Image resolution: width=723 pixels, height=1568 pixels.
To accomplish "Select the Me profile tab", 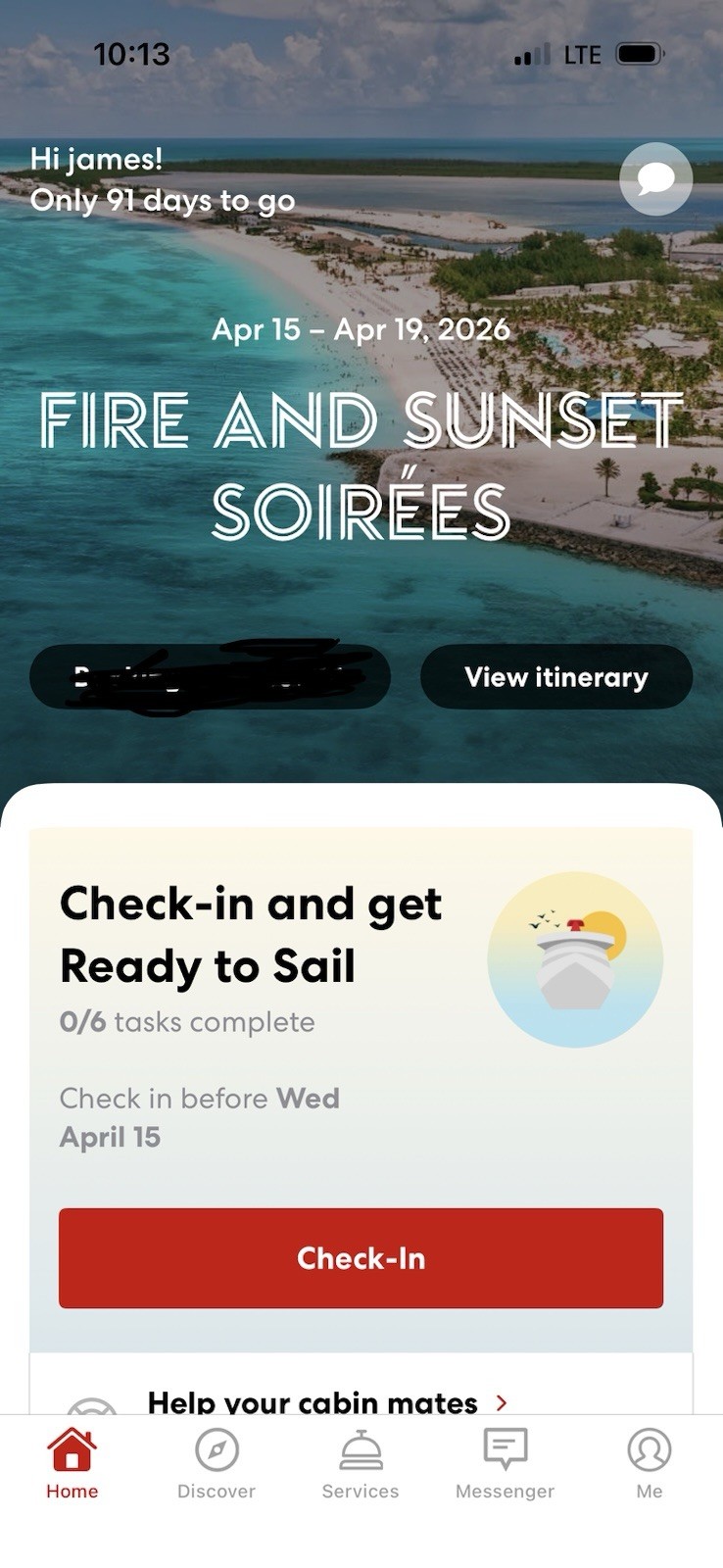I will click(x=649, y=1464).
